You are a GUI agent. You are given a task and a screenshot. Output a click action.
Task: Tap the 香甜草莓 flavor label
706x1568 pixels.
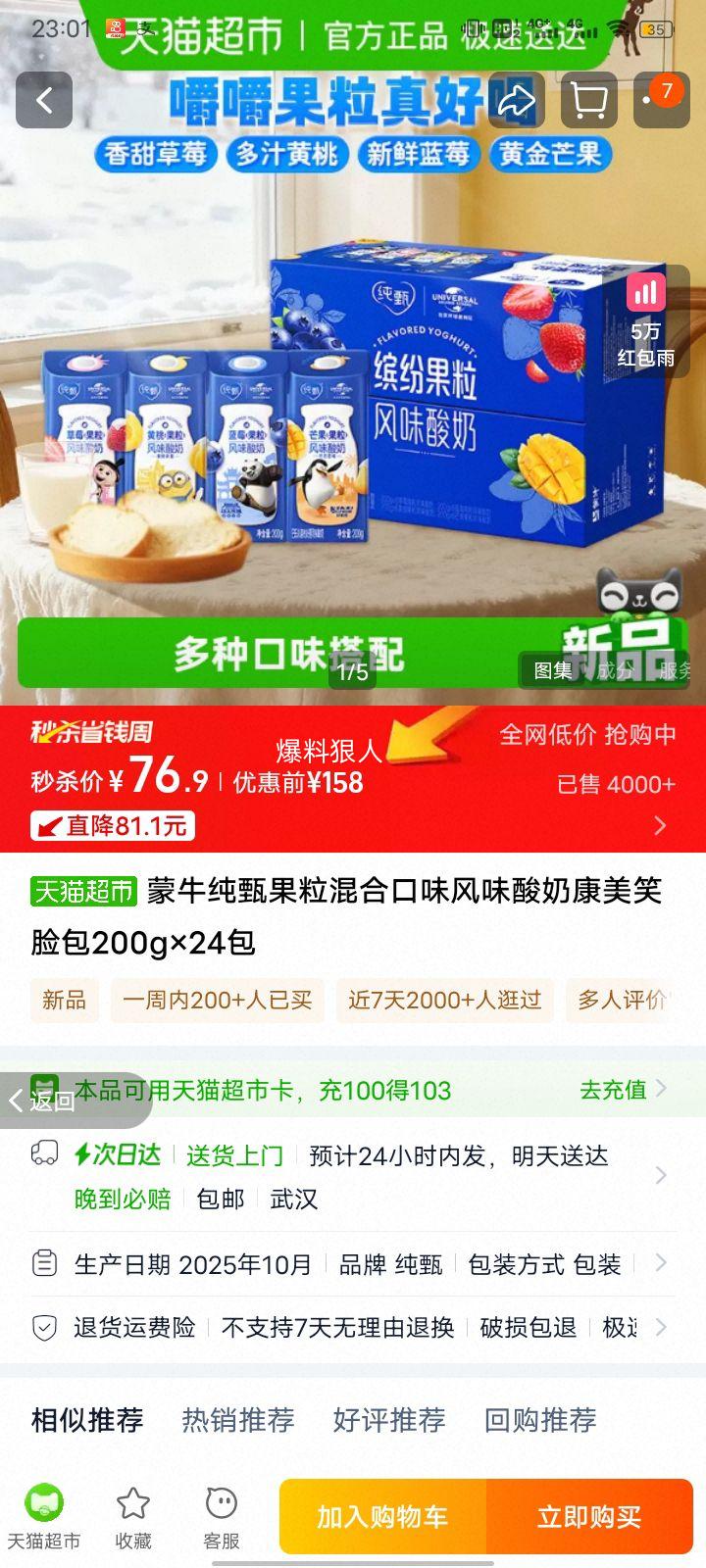coord(156,153)
